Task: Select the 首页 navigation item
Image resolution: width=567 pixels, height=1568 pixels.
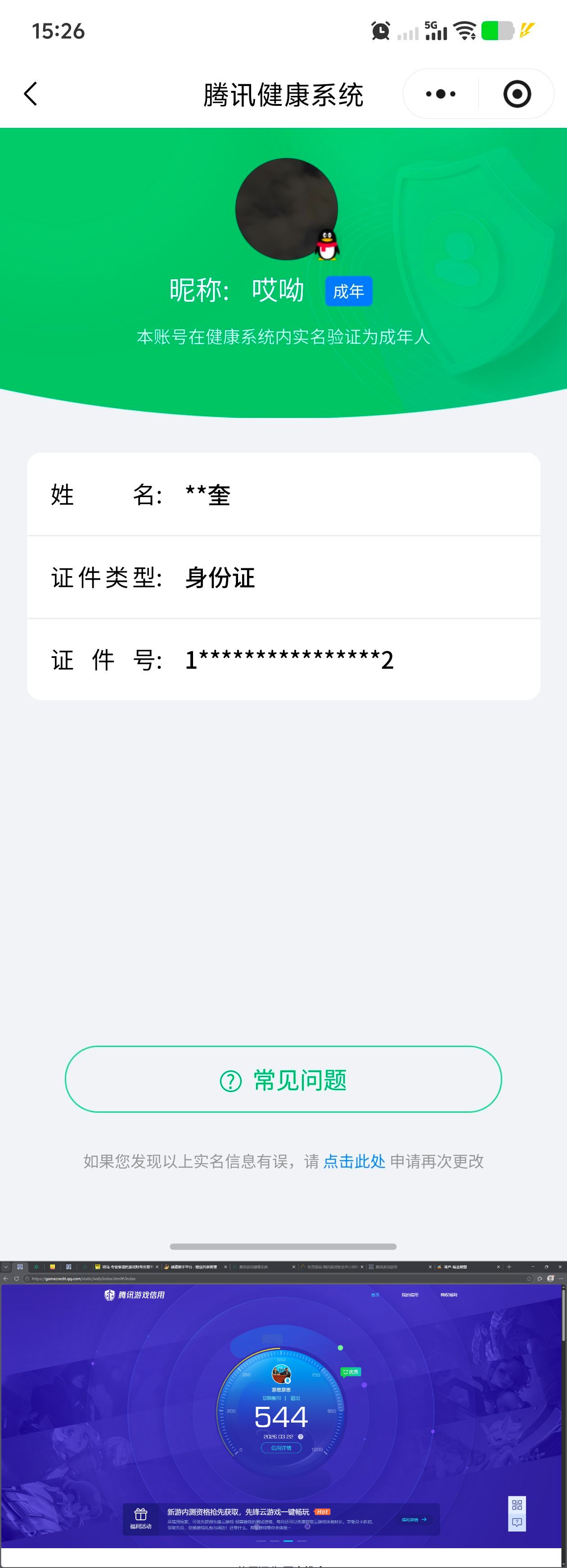Action: pyautogui.click(x=375, y=1295)
